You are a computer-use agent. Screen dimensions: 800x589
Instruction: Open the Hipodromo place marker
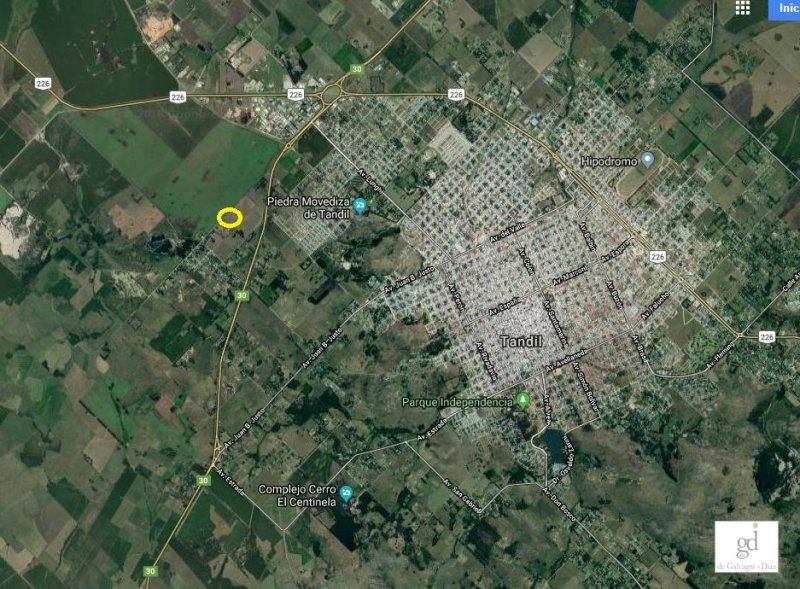tap(647, 160)
